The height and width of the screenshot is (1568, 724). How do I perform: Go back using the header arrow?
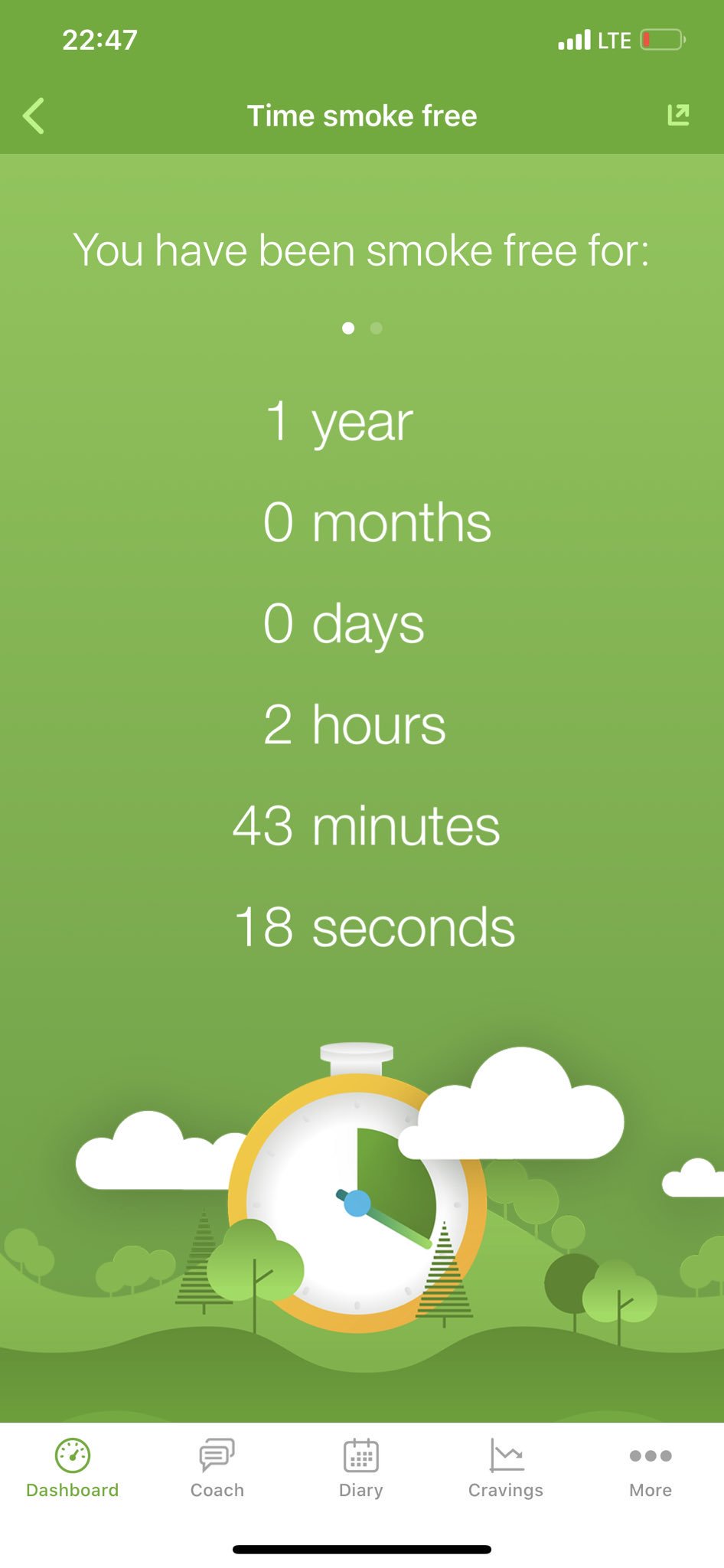click(x=34, y=116)
